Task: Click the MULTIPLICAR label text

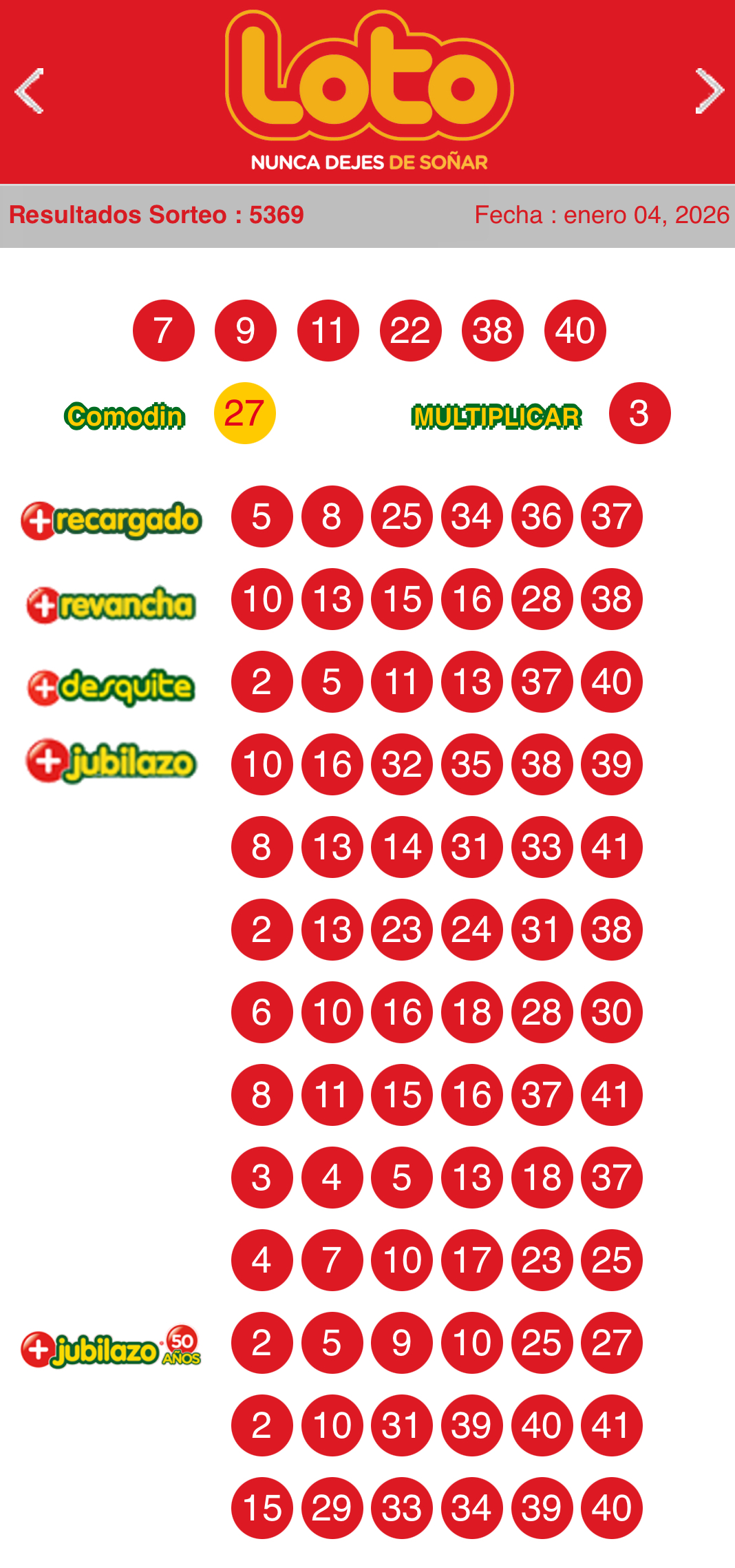Action: point(497,415)
